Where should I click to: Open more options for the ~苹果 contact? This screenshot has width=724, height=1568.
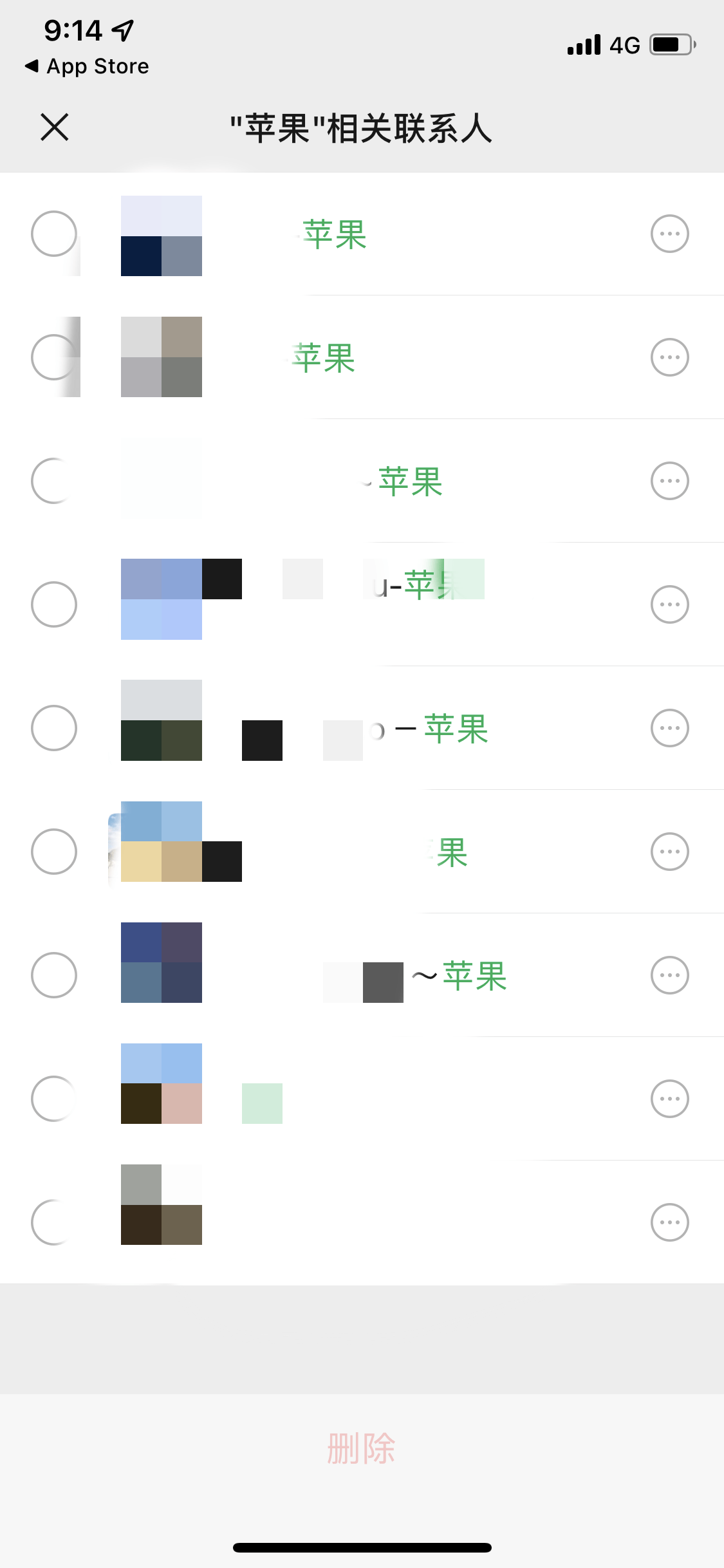[x=669, y=975]
